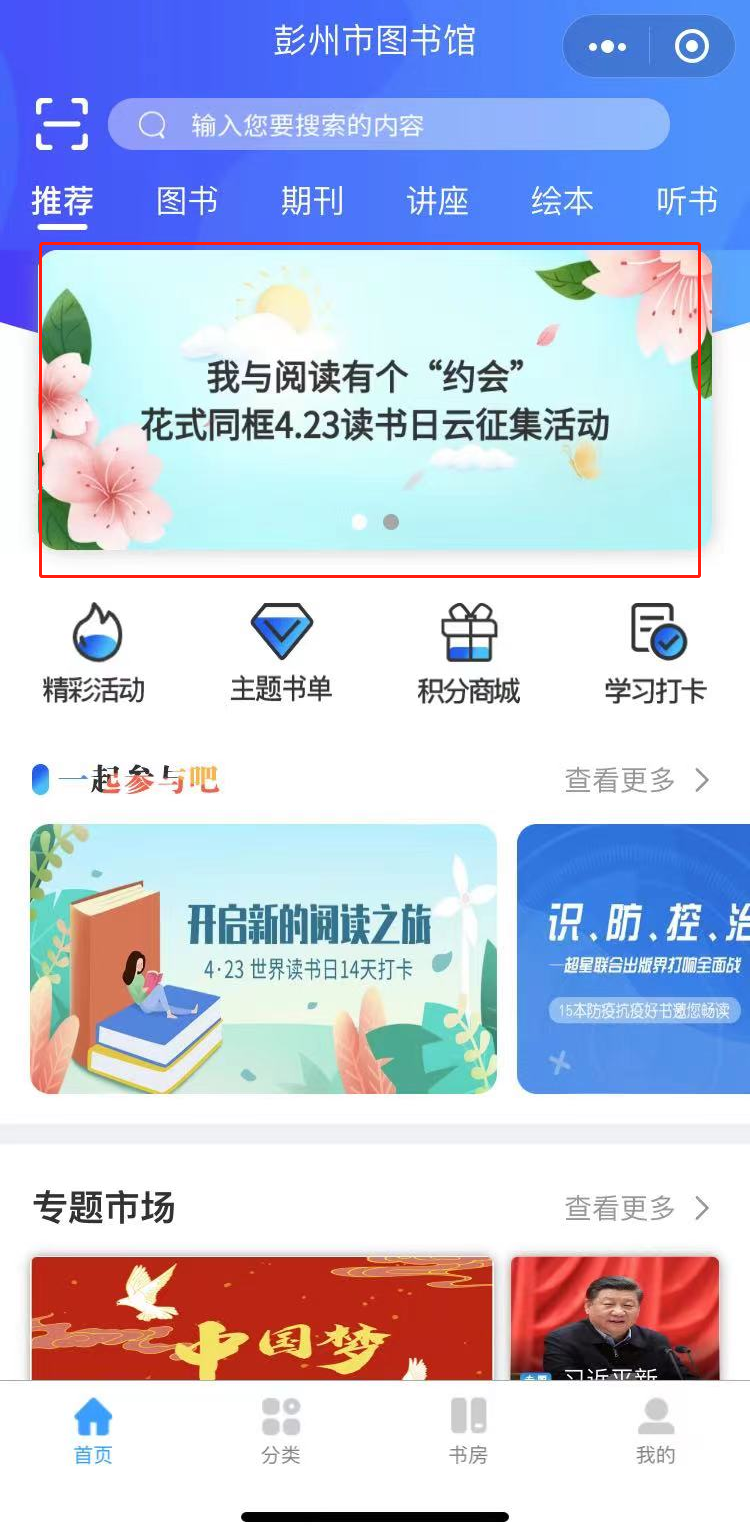Go to the 书房 tab
750x1526 pixels.
point(468,1432)
